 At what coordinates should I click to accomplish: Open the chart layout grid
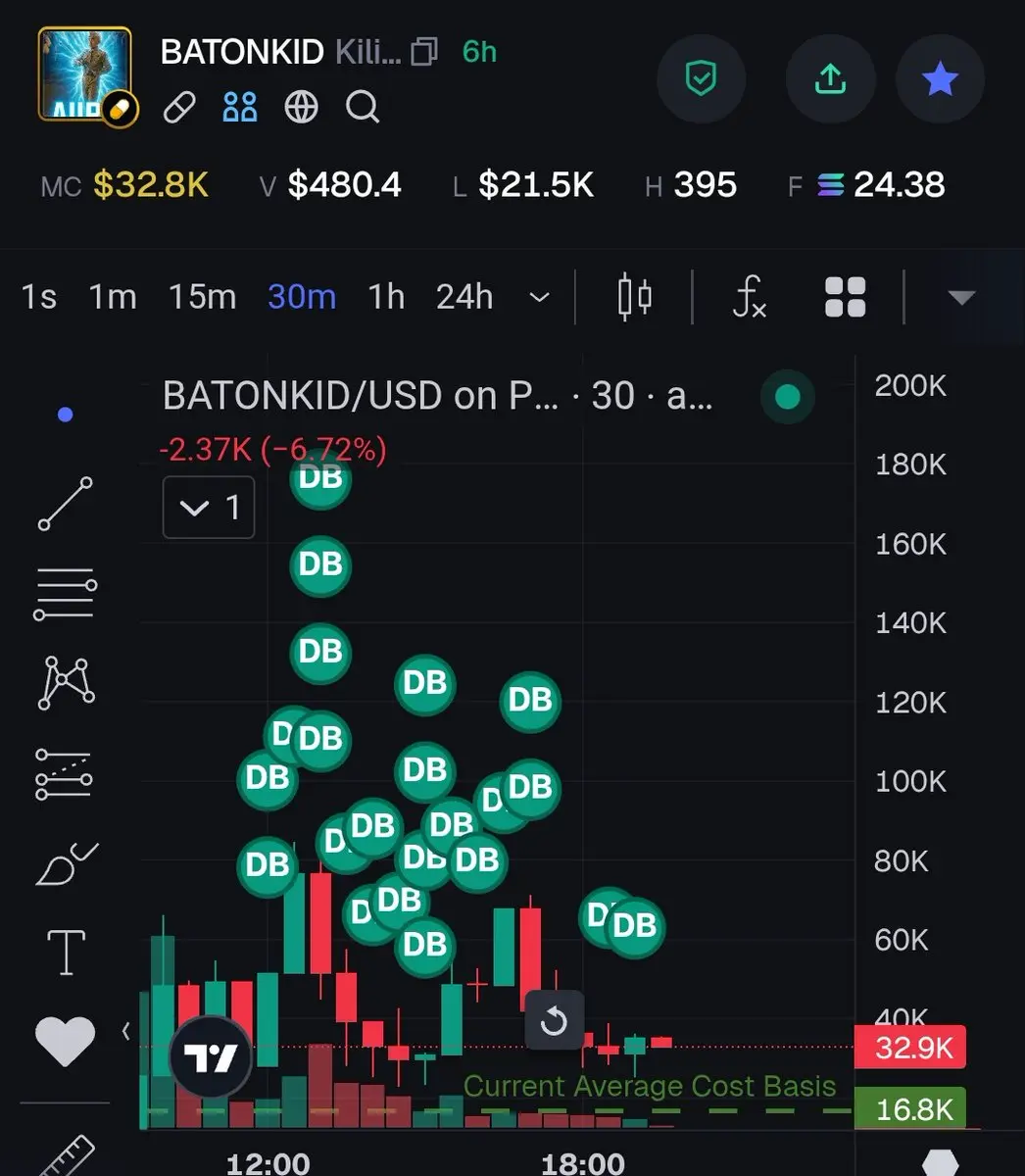click(x=845, y=297)
